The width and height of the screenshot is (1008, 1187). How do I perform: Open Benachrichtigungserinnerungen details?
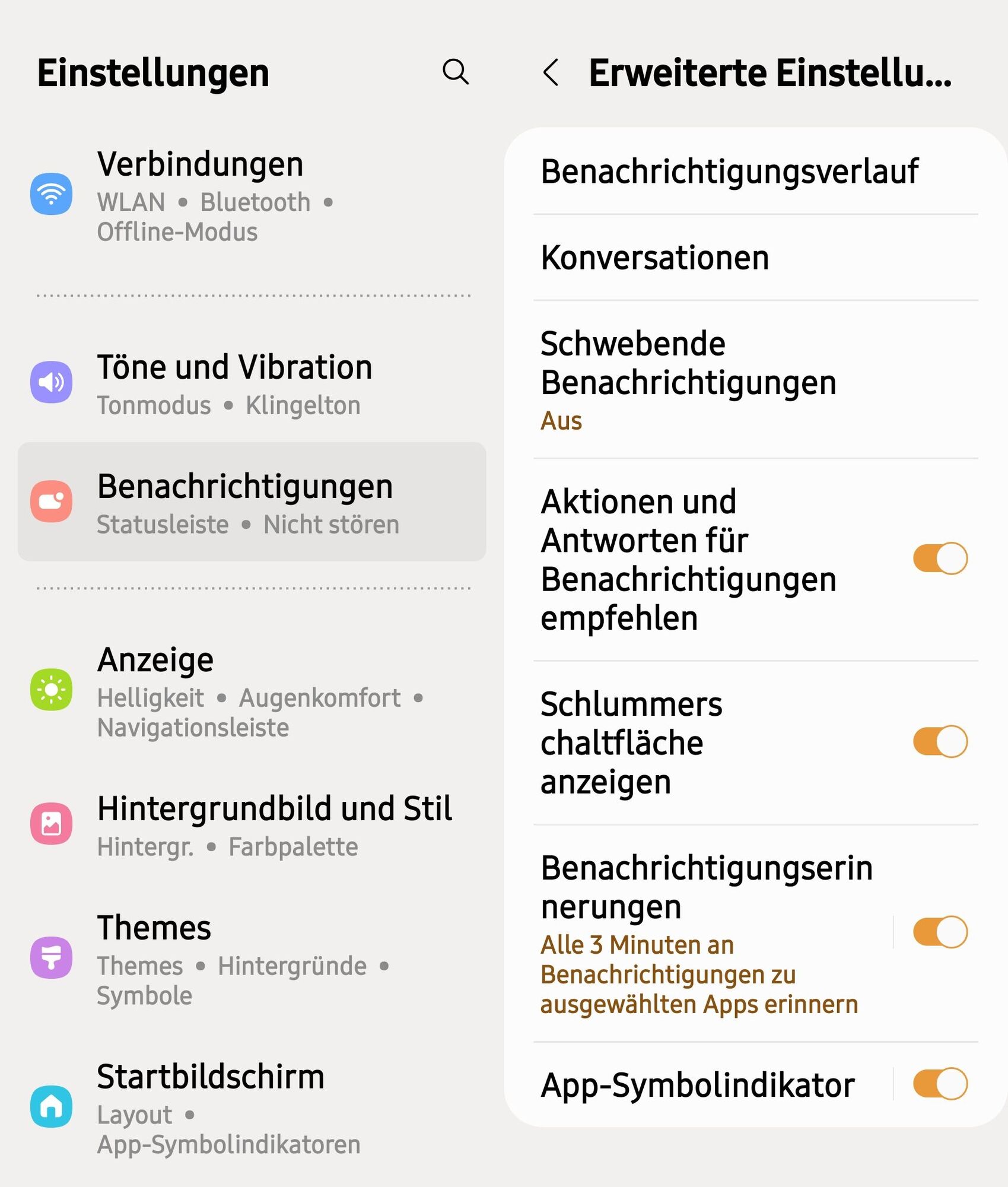point(706,932)
